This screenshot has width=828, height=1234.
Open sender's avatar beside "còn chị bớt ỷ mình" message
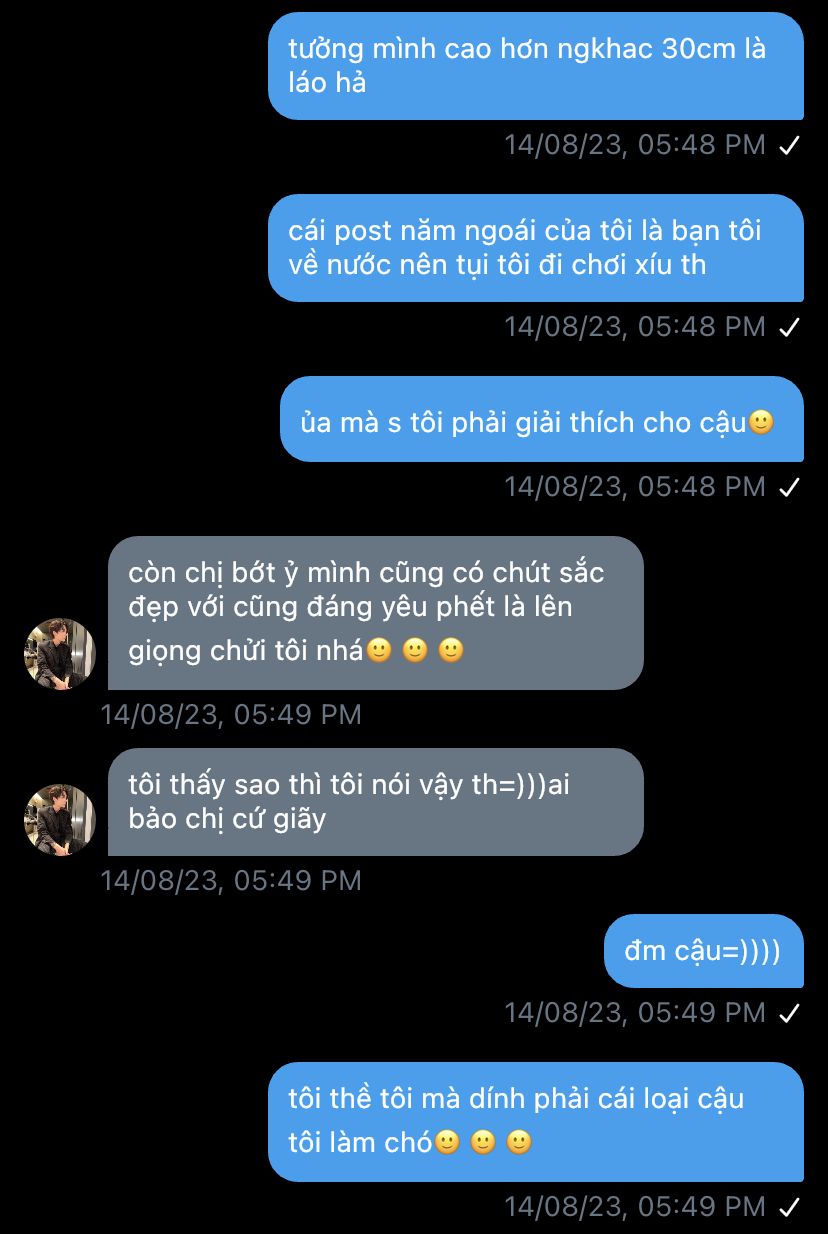[60, 654]
